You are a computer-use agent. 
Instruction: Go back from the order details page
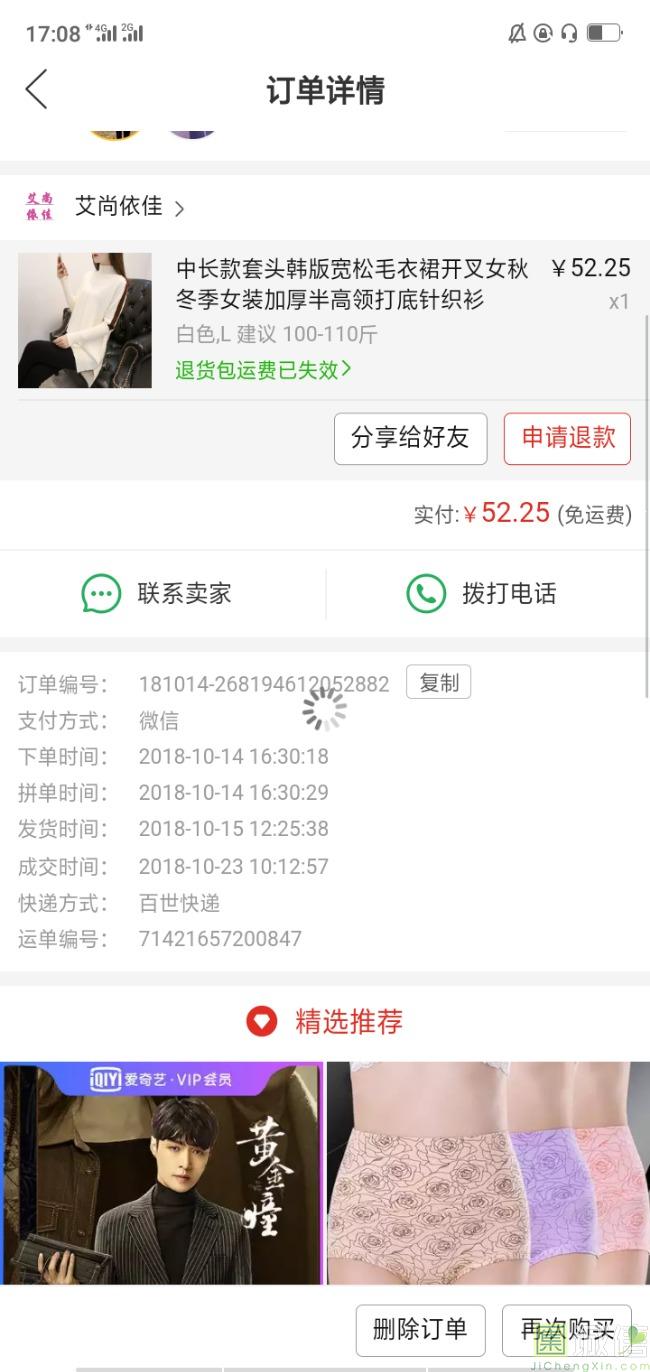[x=37, y=90]
